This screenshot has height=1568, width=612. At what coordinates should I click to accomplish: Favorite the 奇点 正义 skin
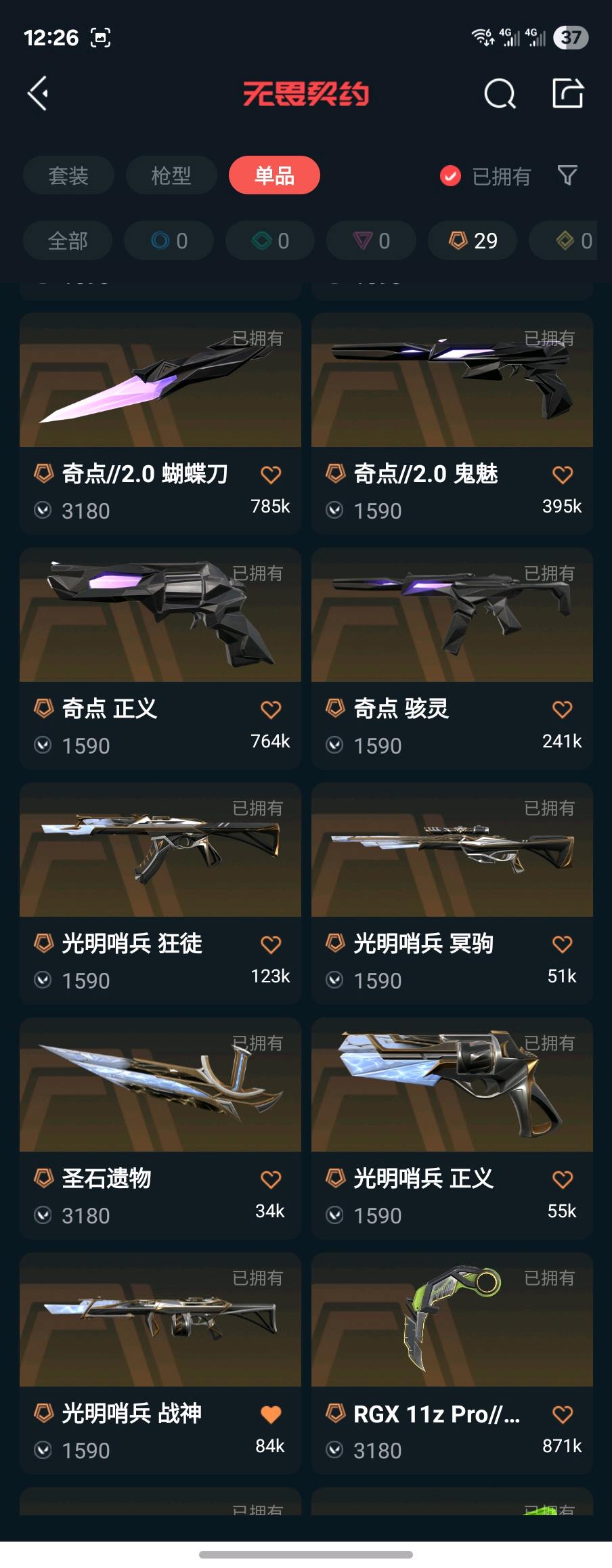pos(271,710)
